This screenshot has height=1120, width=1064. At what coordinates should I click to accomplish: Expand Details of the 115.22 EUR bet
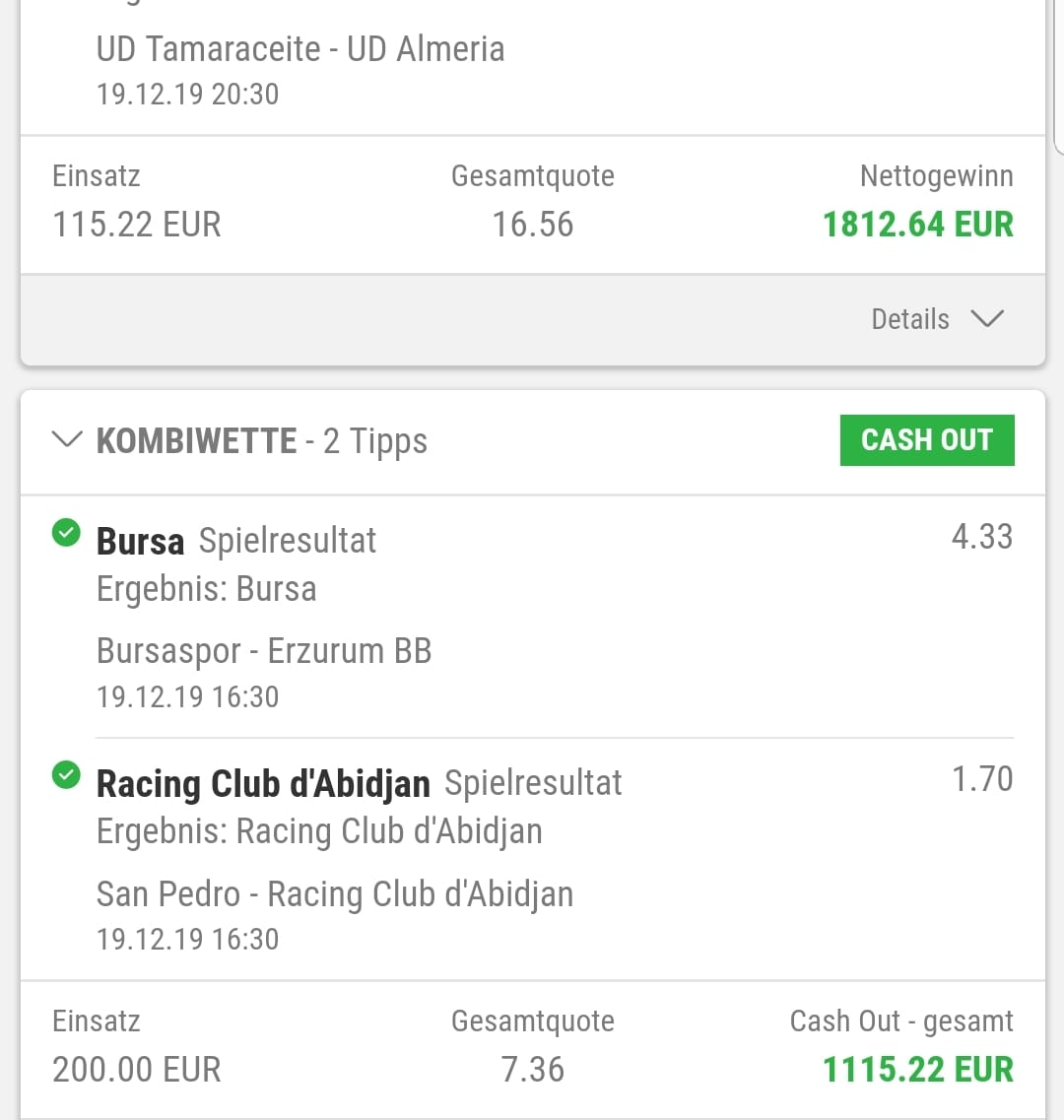click(936, 319)
